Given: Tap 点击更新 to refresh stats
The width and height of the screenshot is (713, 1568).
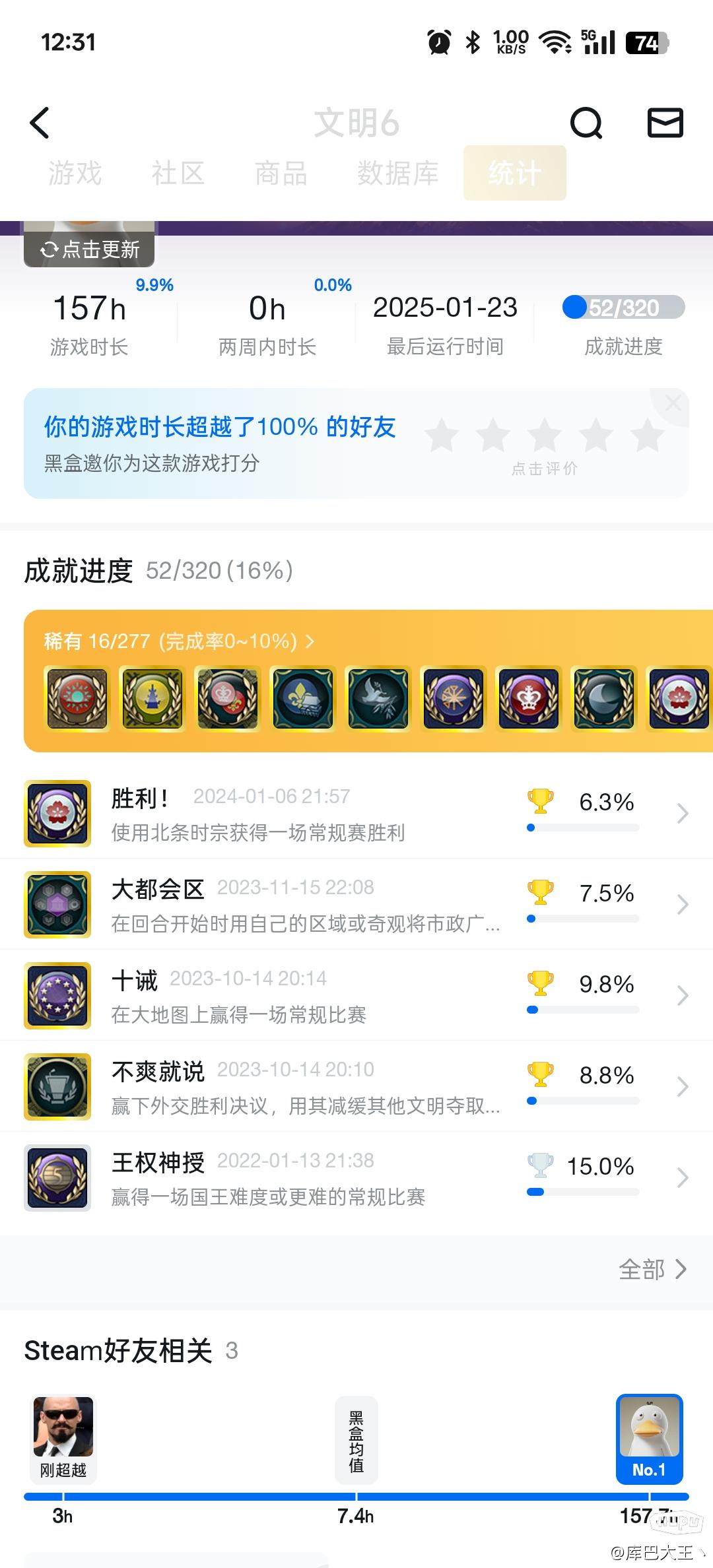Looking at the screenshot, I should (x=90, y=249).
